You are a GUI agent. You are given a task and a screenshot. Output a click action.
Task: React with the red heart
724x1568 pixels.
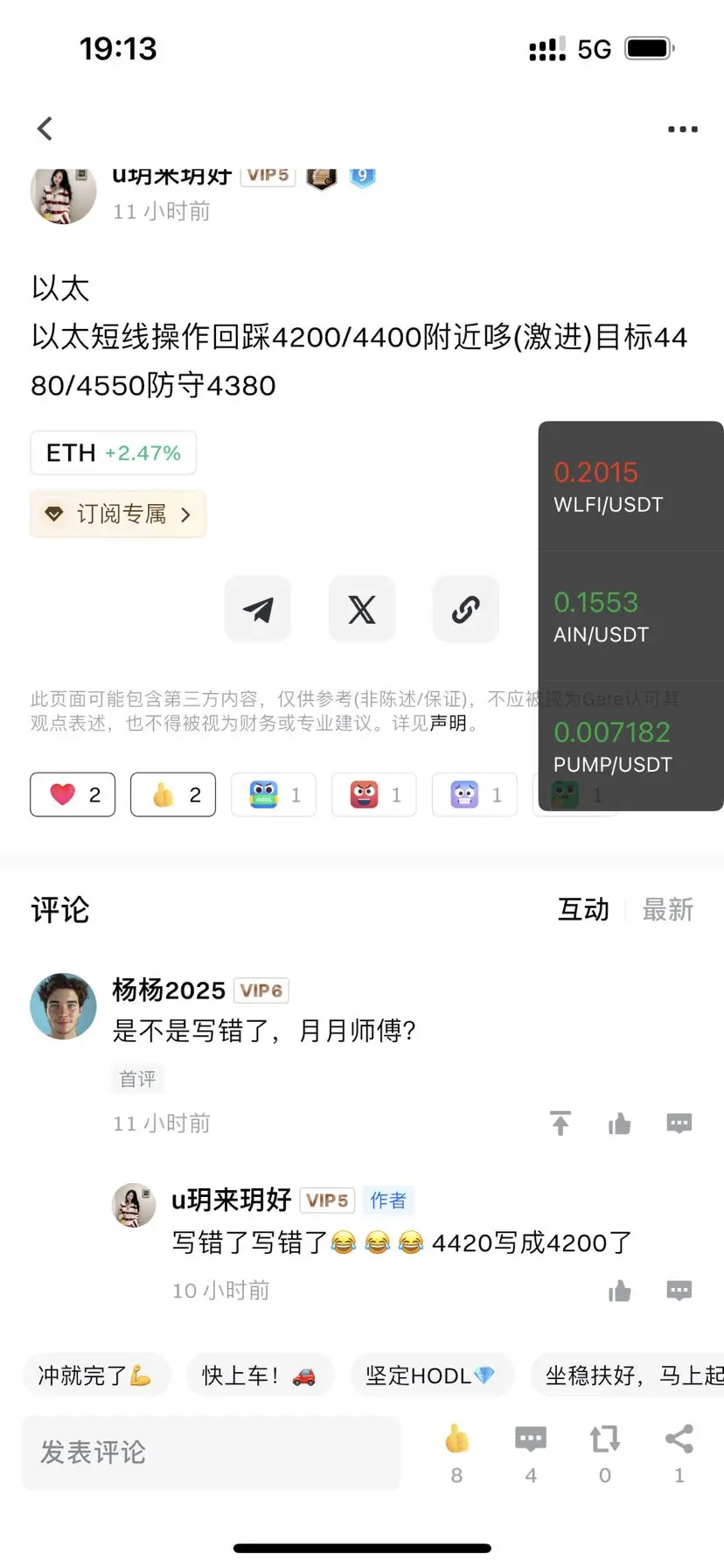point(73,794)
